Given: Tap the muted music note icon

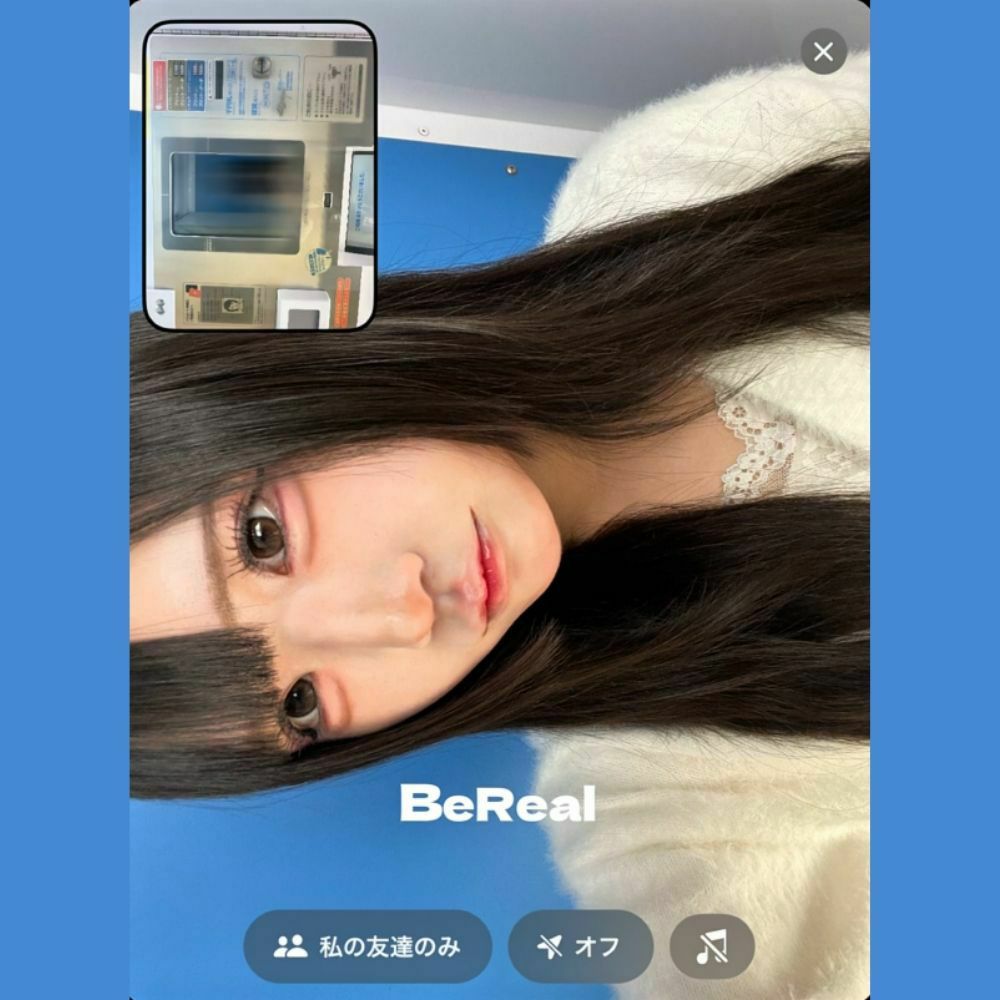Looking at the screenshot, I should (x=712, y=946).
